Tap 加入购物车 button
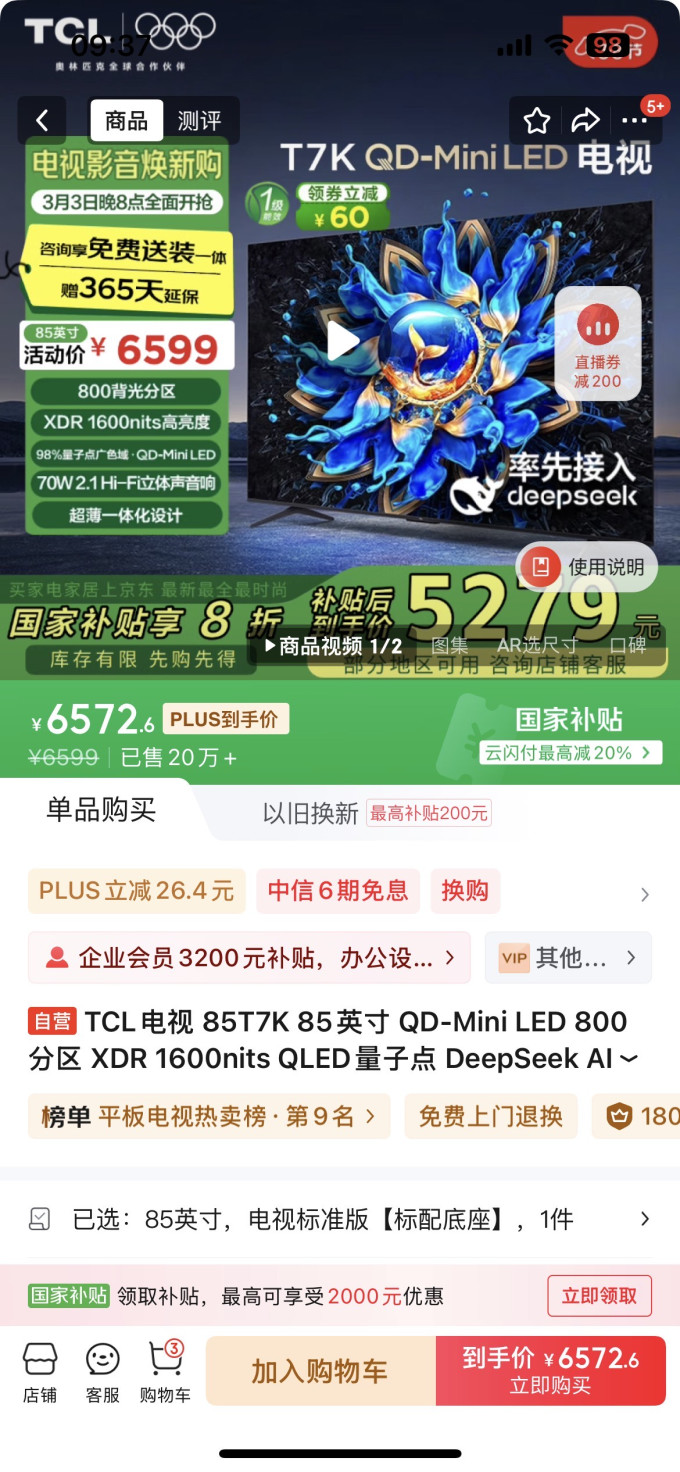Screen dimensions: 680x1472 (320, 1371)
